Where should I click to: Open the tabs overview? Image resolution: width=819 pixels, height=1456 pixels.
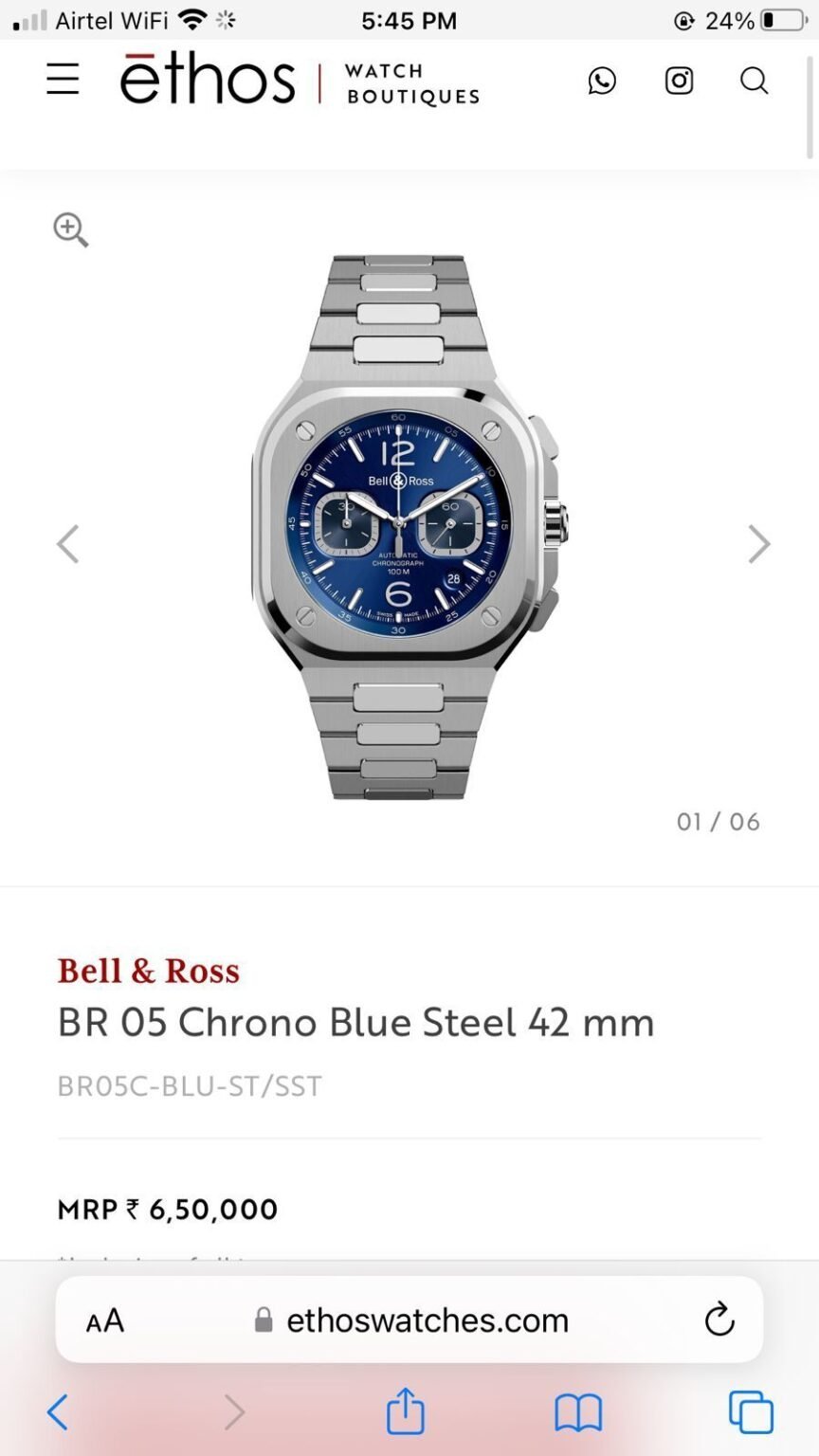(x=751, y=1412)
